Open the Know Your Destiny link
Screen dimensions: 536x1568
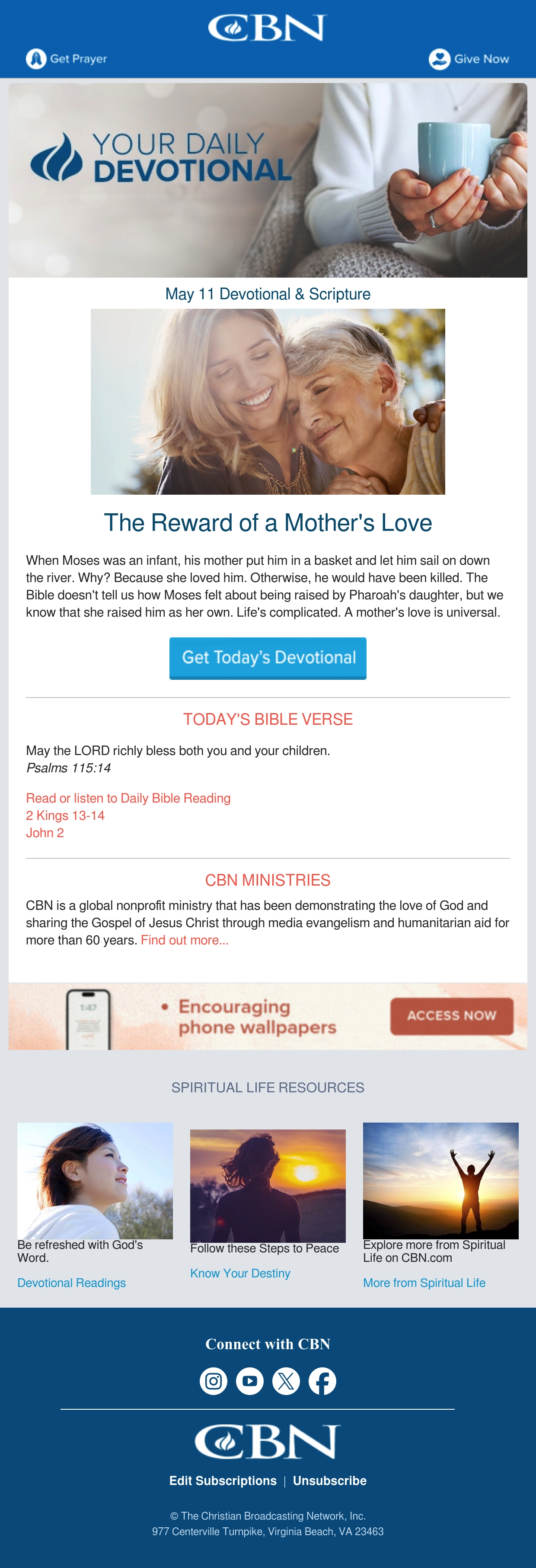pyautogui.click(x=240, y=1273)
